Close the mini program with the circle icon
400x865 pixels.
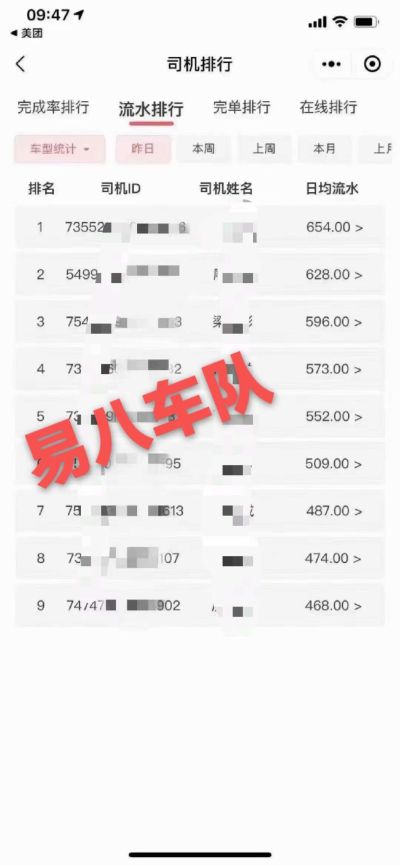(x=373, y=64)
